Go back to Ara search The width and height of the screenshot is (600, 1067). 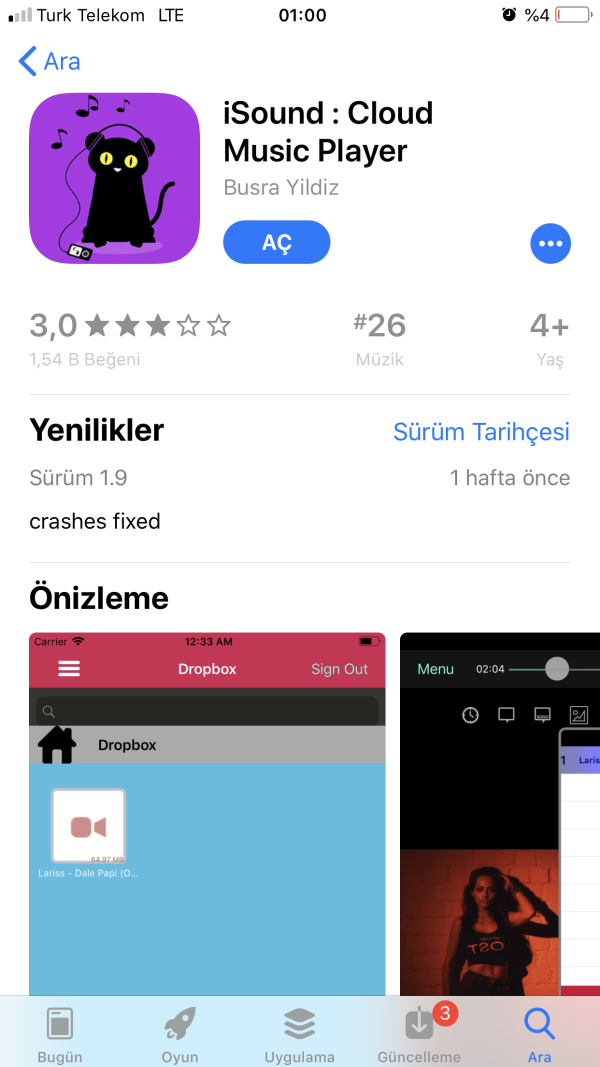click(50, 61)
